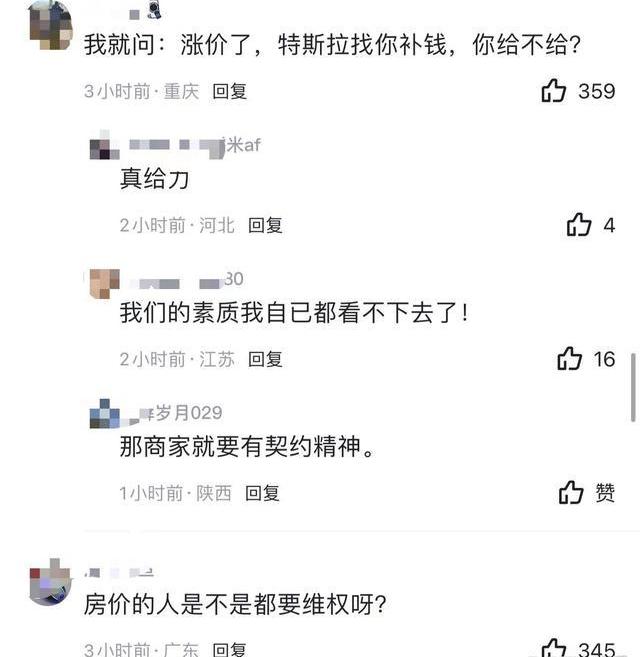
Task: Like the 真给力 comment
Action: (580, 225)
